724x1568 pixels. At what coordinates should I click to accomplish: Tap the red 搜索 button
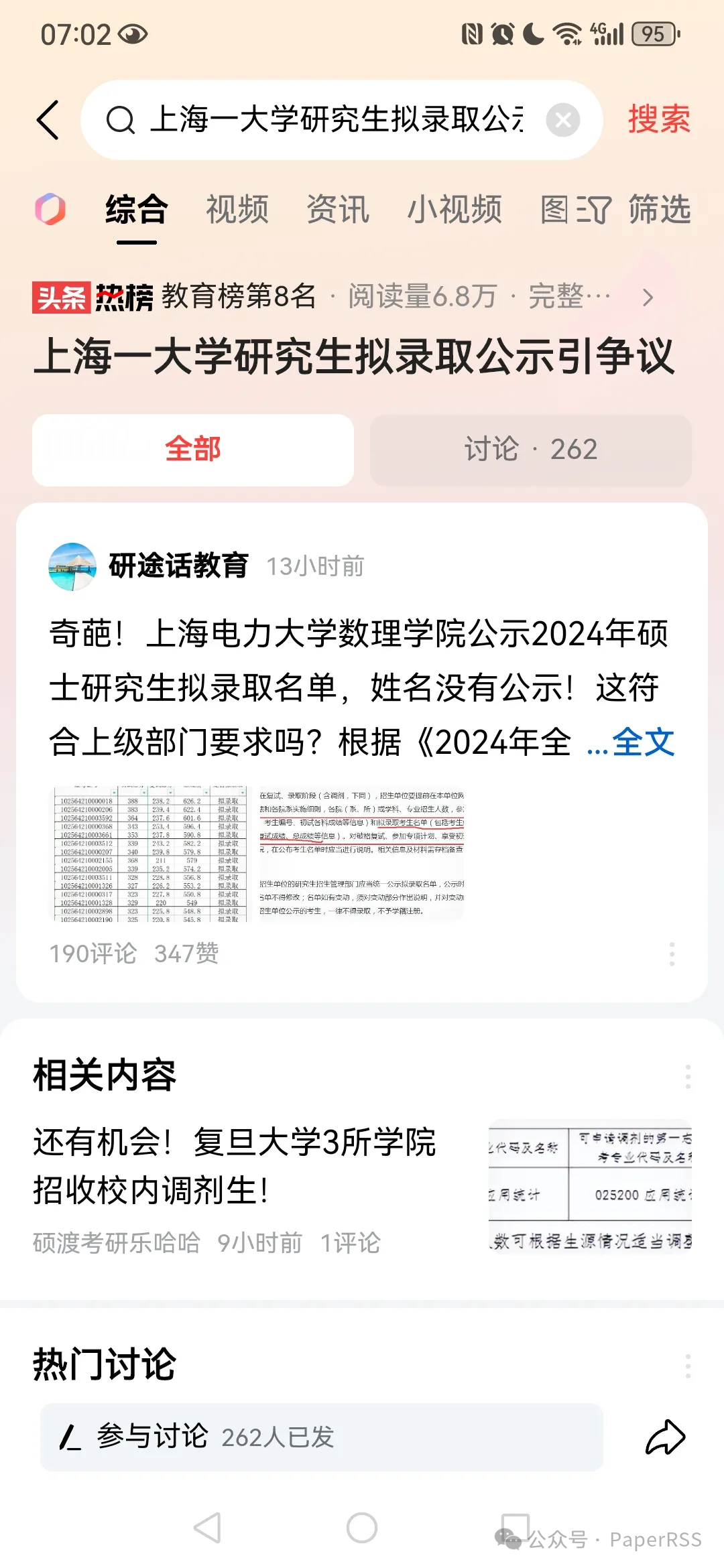tap(658, 120)
